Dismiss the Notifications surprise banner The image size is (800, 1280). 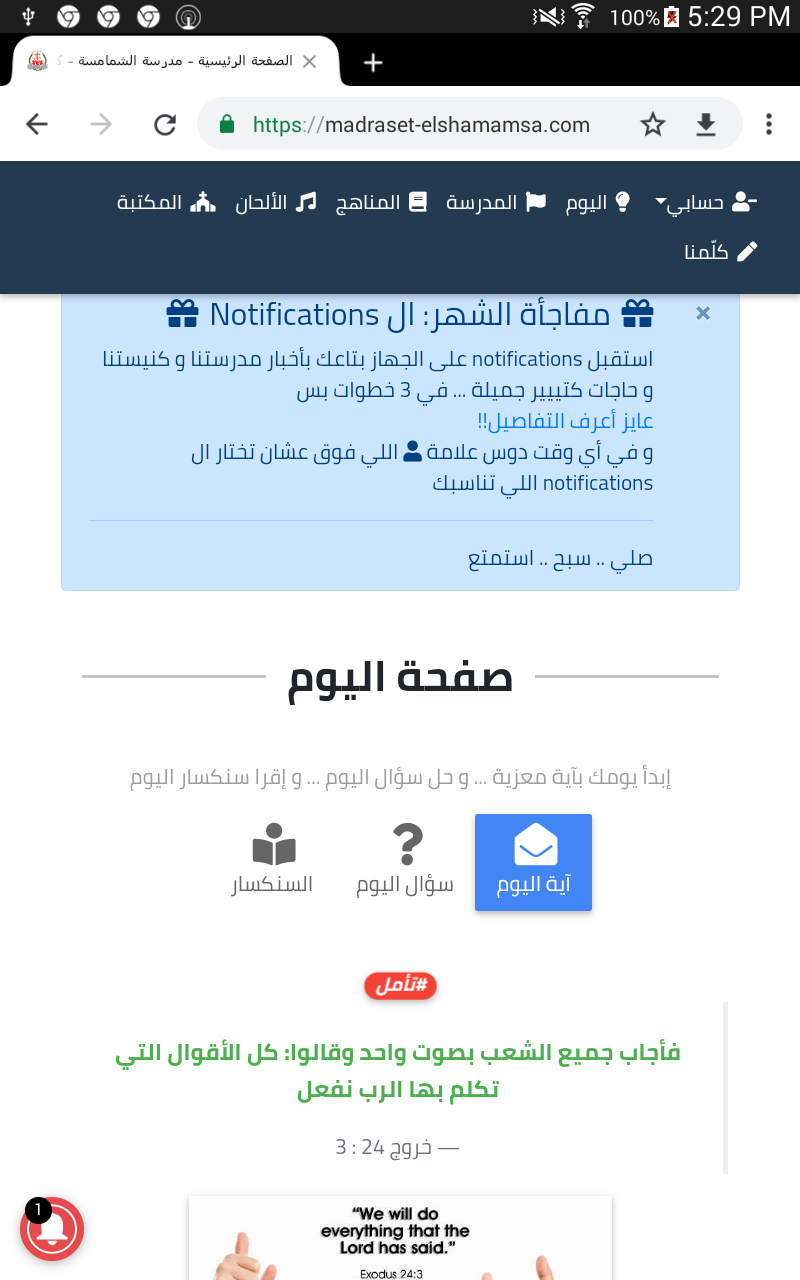pos(703,314)
